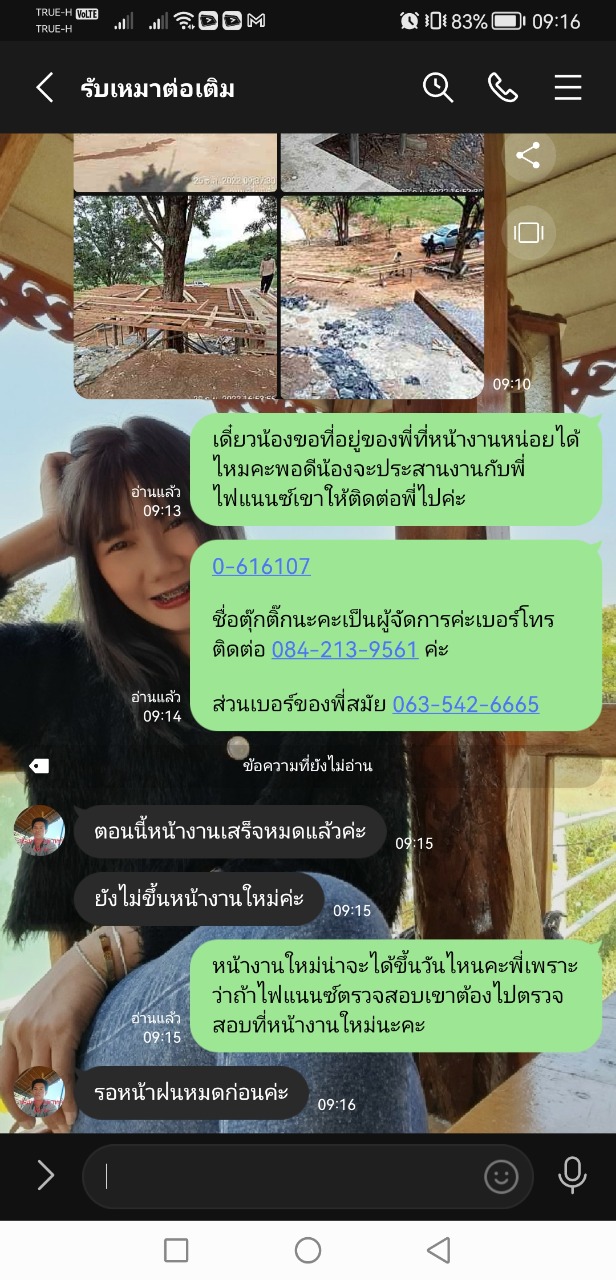Image resolution: width=616 pixels, height=1280 pixels.
Task: Open the construction site photo with the pickup truck
Action: pos(382,297)
